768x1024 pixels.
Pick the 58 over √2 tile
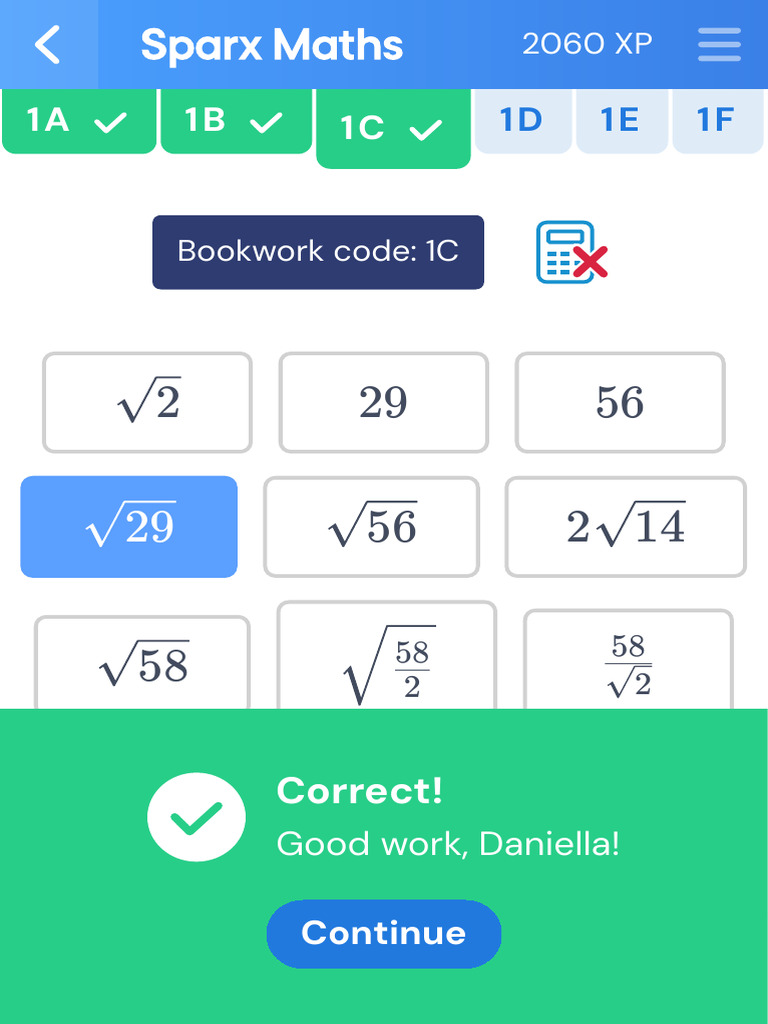(628, 660)
